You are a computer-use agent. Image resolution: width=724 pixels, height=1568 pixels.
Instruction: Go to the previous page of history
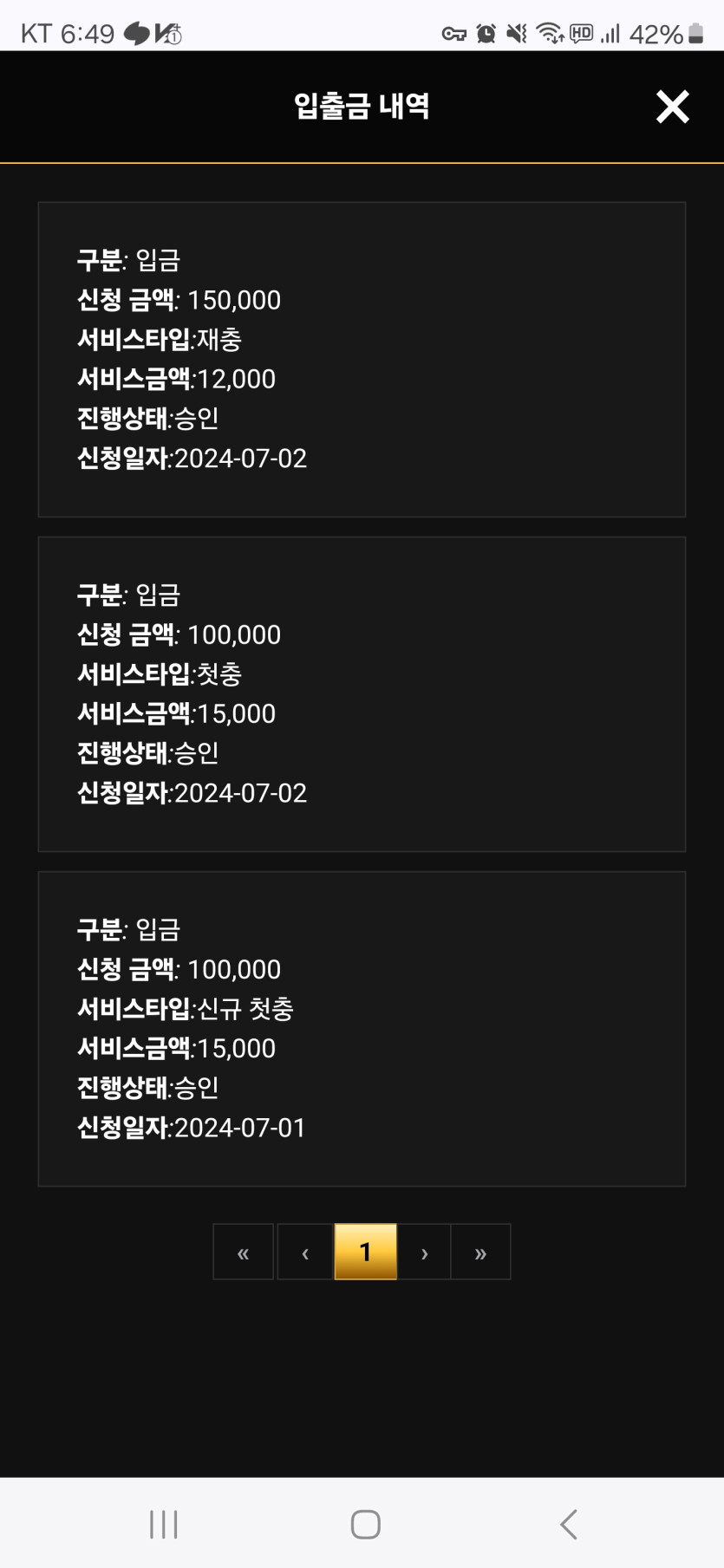[x=305, y=1252]
